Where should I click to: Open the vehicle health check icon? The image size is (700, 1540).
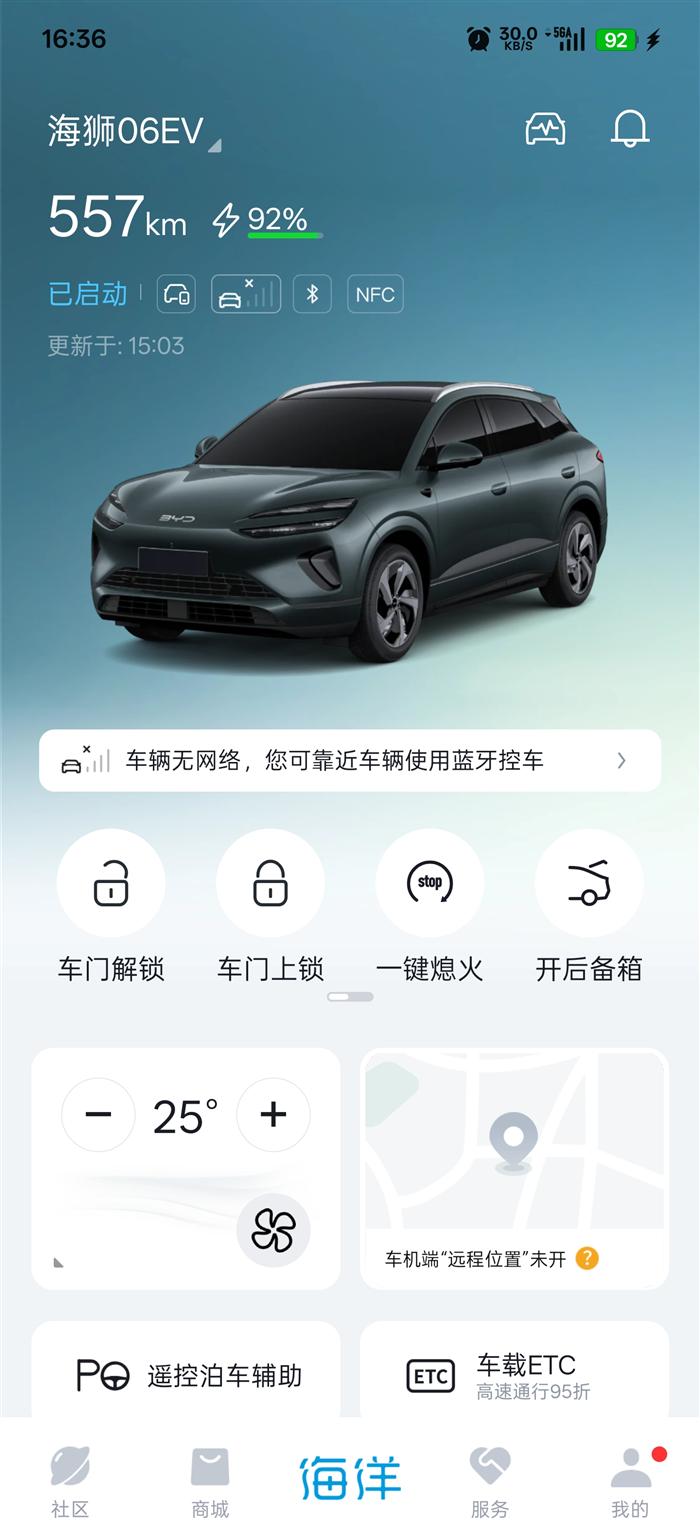[545, 129]
